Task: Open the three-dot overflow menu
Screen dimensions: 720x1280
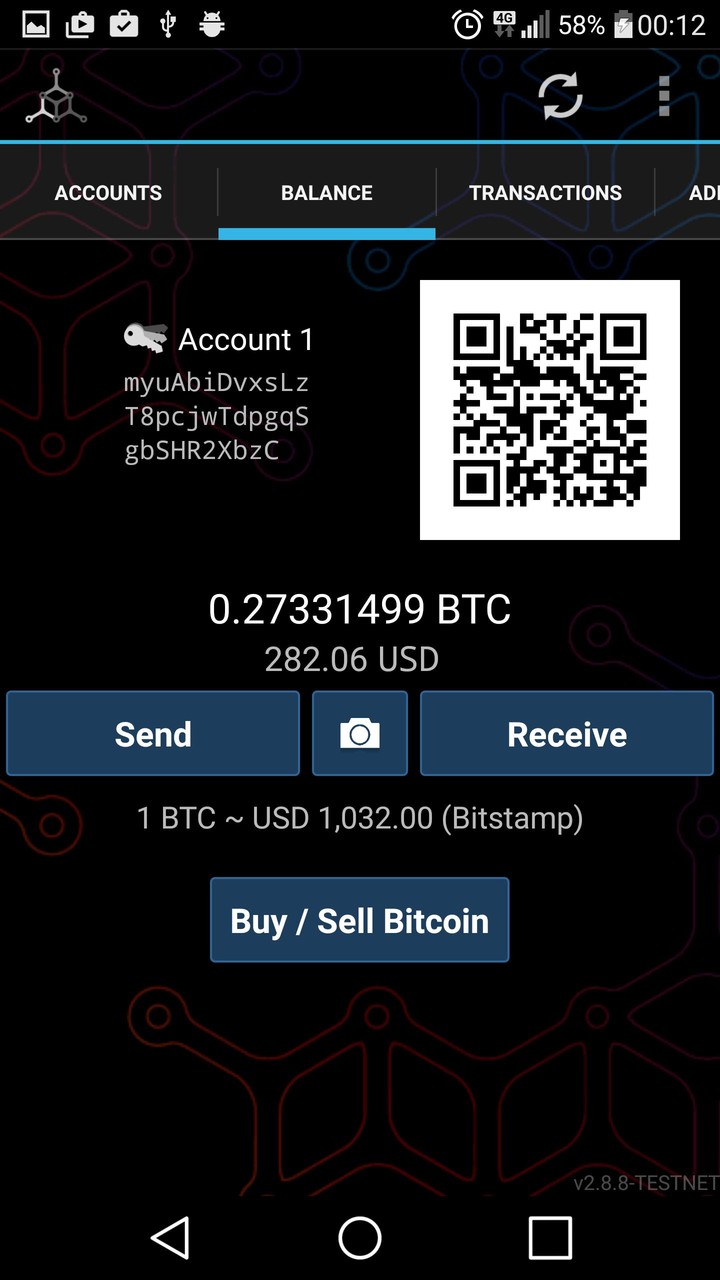Action: click(663, 95)
